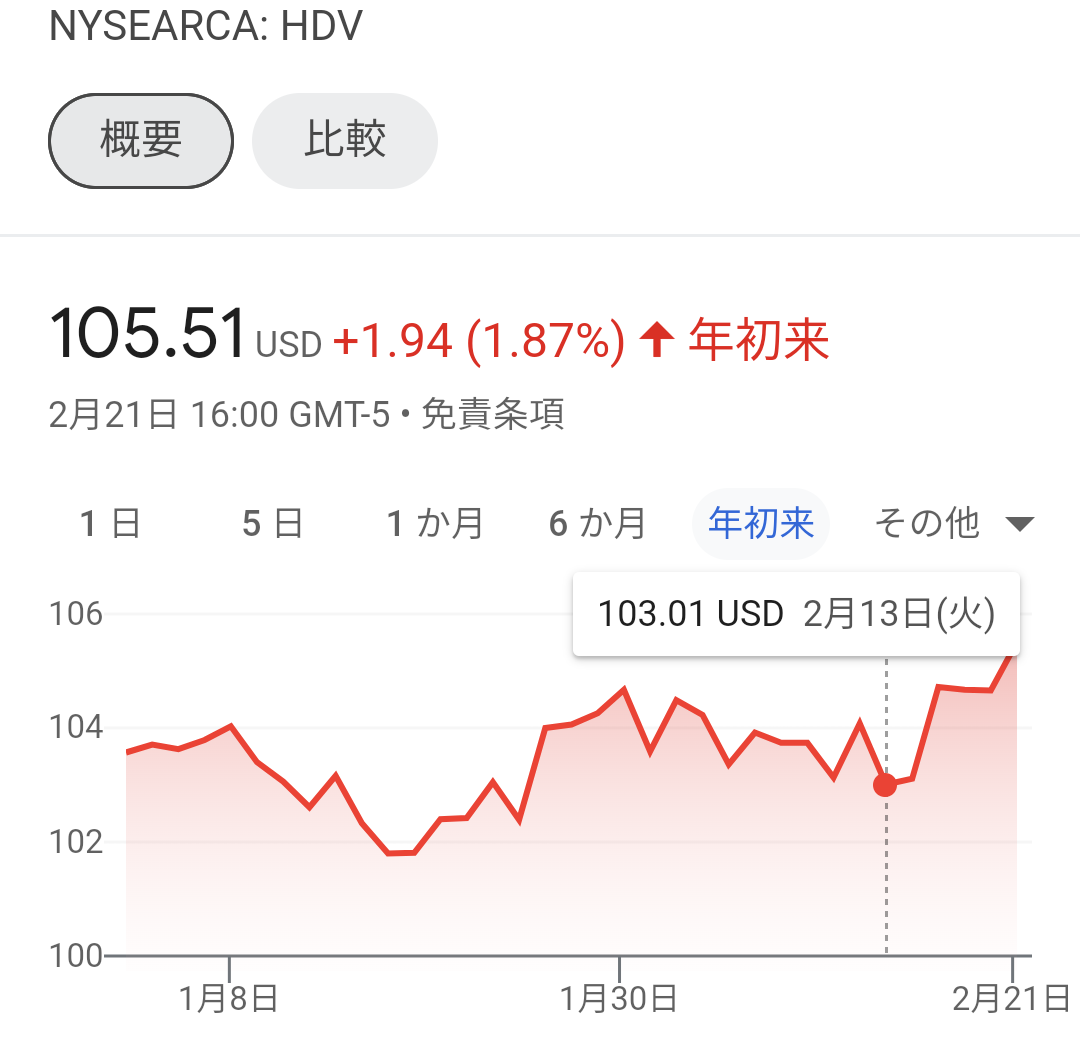Switch chart range to 1 日
Viewport: 1080px width, 1042px height.
(110, 523)
